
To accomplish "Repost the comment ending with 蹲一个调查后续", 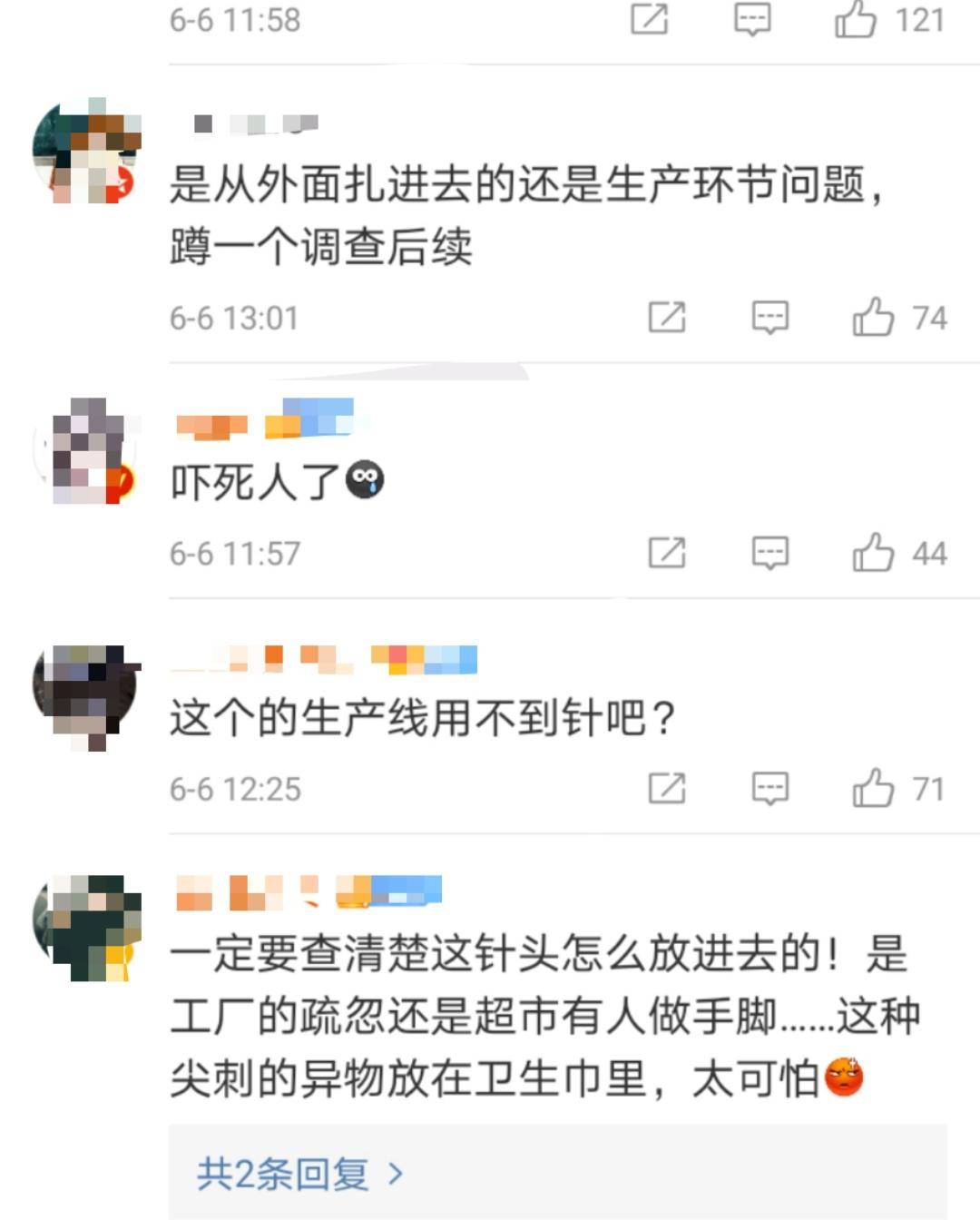I will tap(667, 318).
